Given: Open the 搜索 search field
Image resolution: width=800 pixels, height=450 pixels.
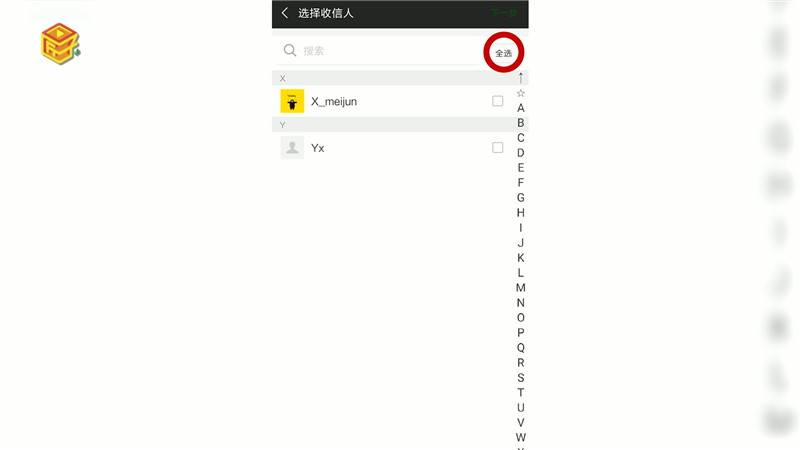Looking at the screenshot, I should click(x=380, y=50).
